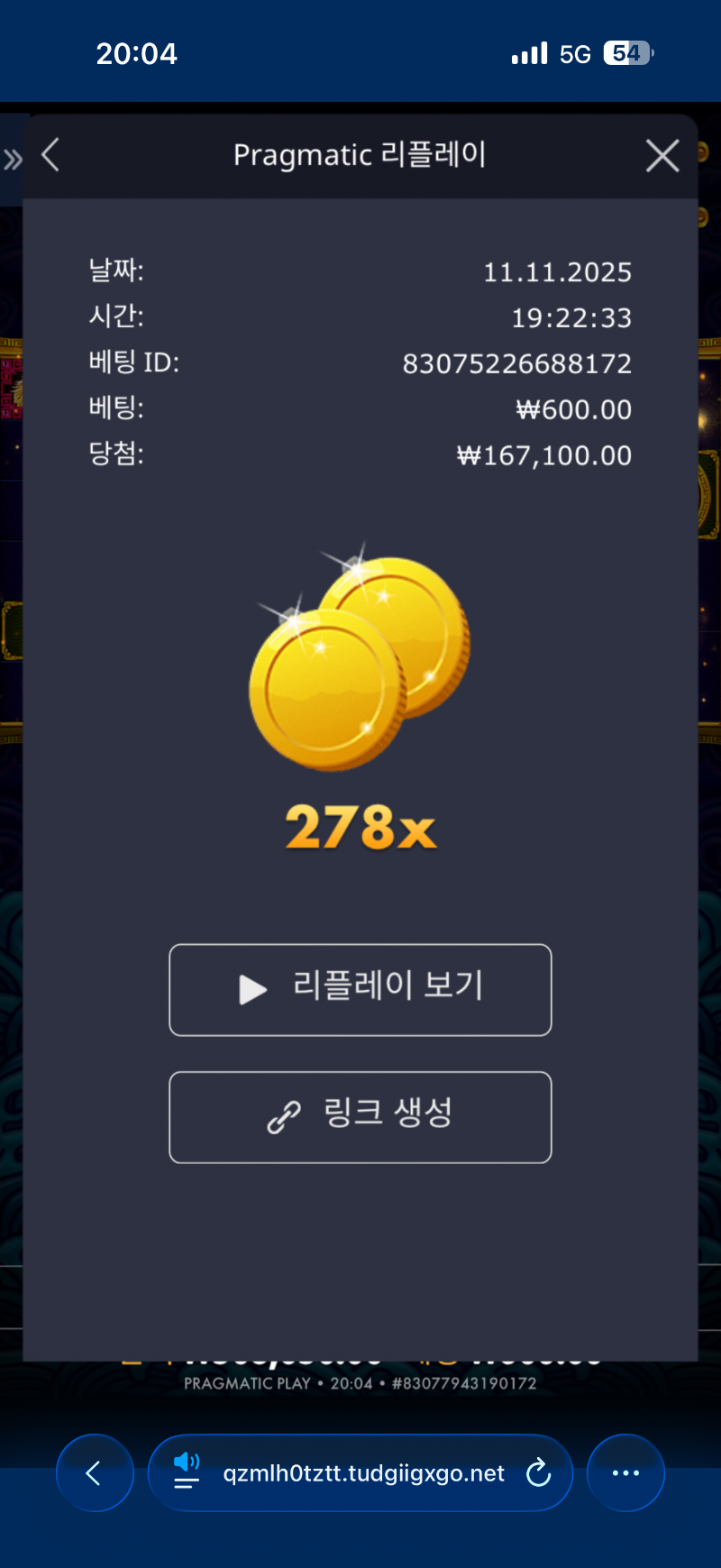
Task: Generate a share link via 링크 생성
Action: point(360,1117)
